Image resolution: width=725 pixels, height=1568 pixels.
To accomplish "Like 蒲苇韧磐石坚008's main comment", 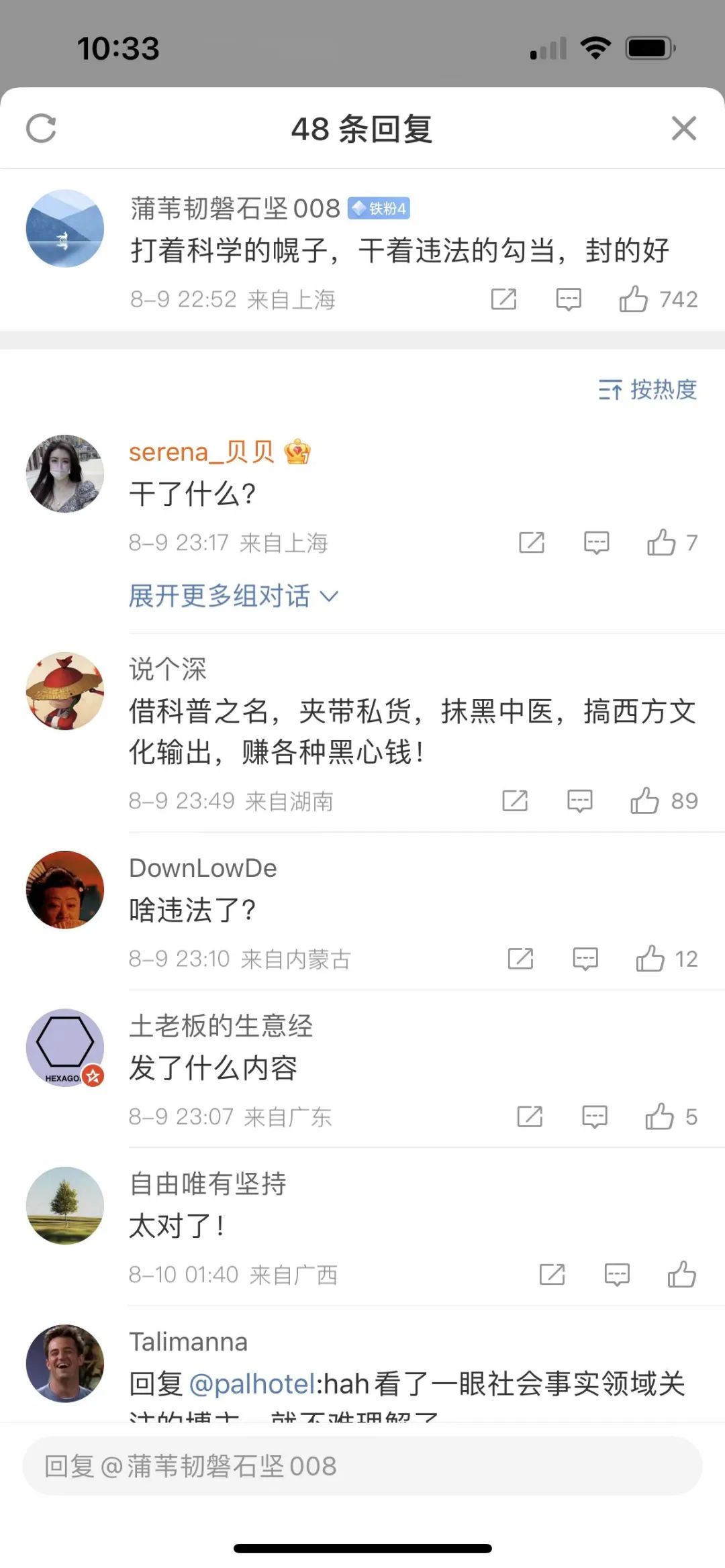I will point(634,299).
